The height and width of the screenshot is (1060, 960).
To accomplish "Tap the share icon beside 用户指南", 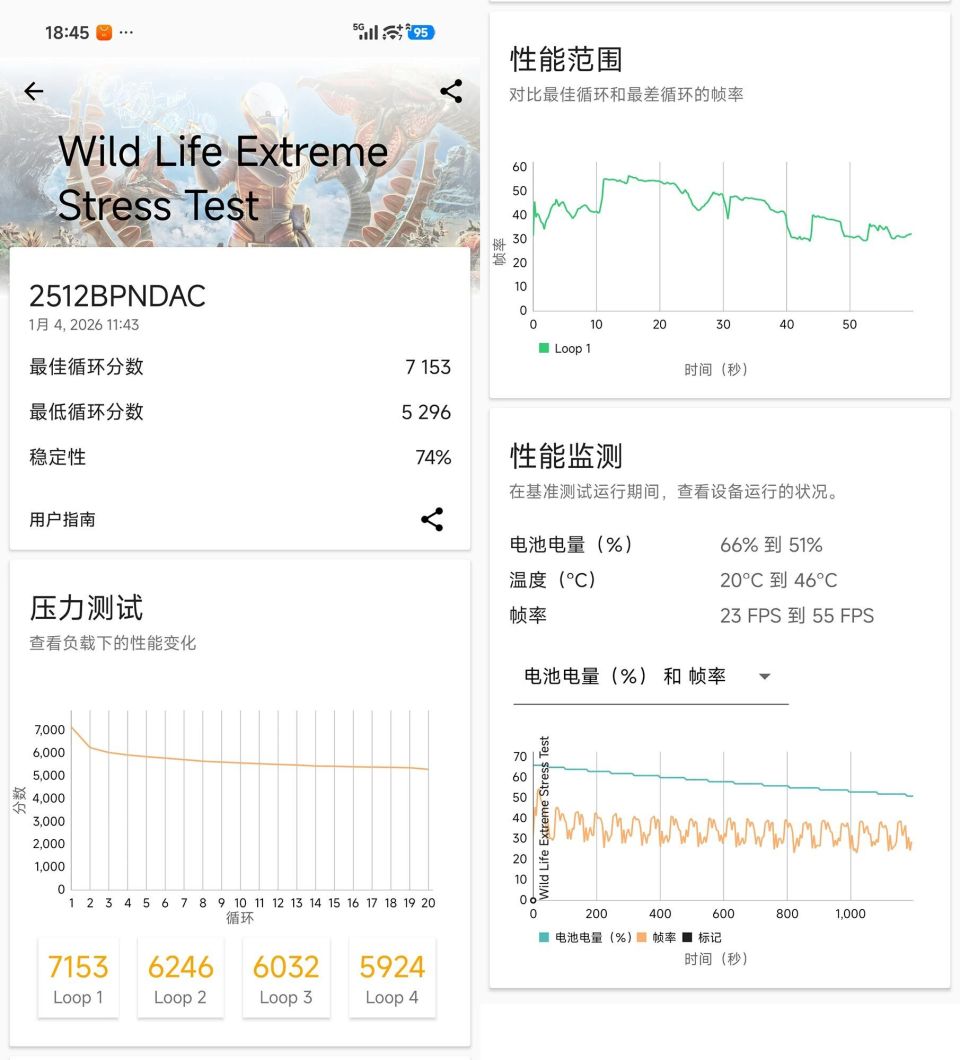I will coord(431,519).
